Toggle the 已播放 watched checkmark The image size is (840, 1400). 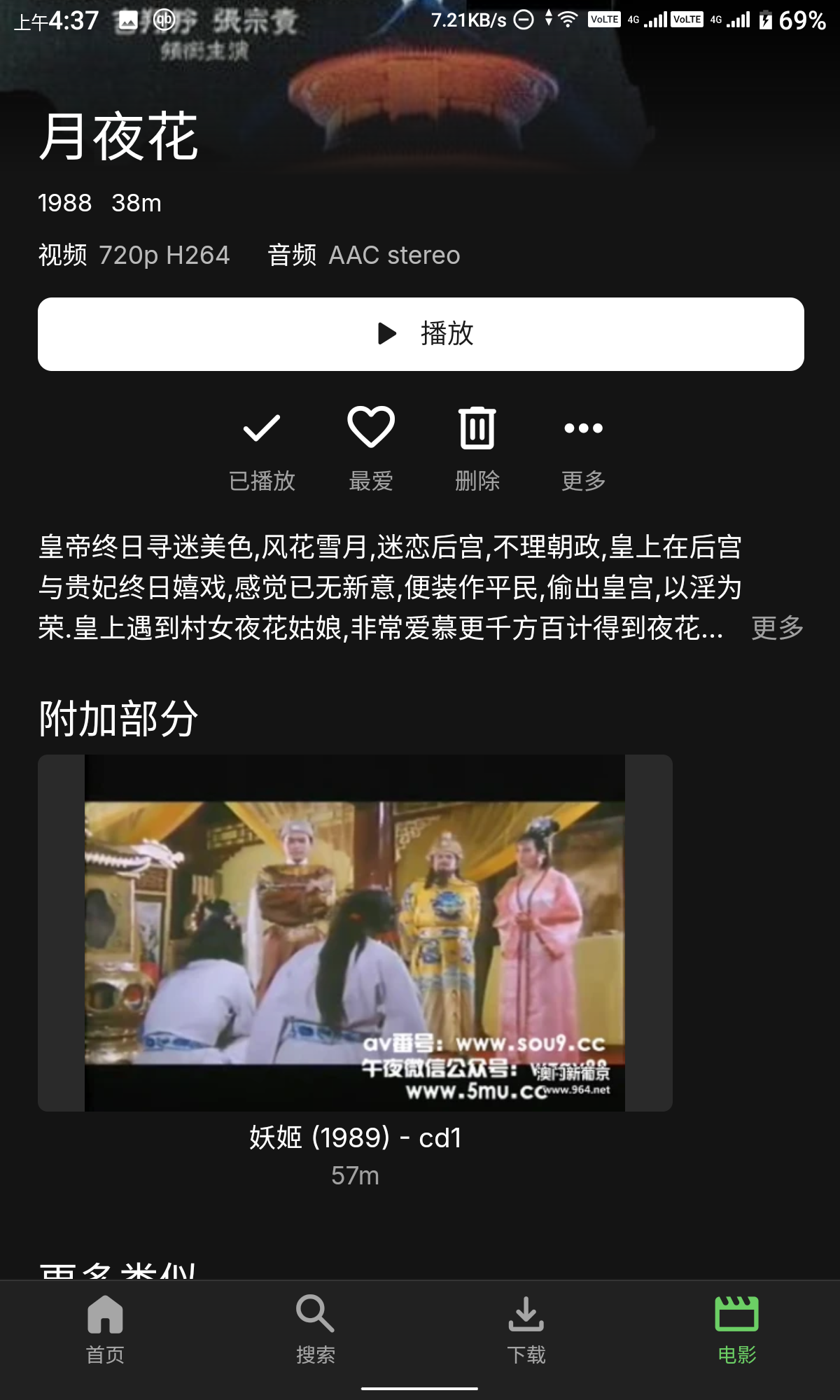(x=262, y=449)
